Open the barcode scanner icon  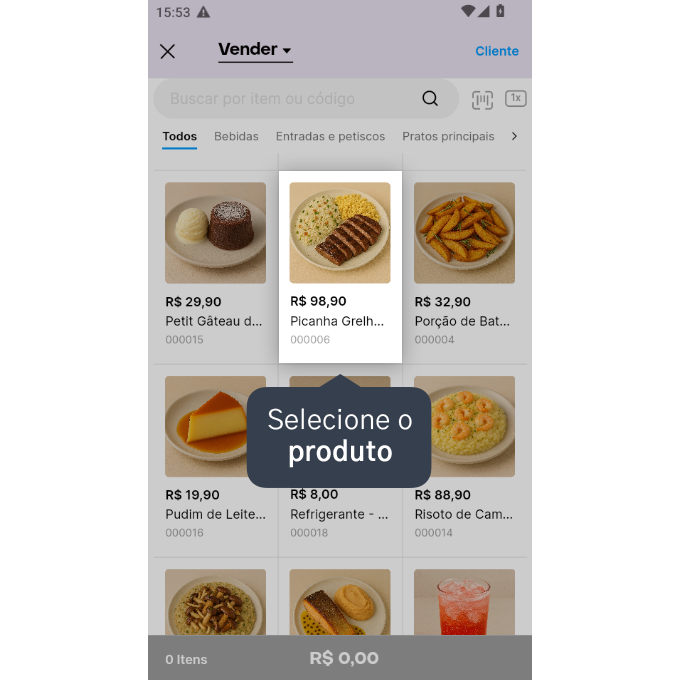483,99
